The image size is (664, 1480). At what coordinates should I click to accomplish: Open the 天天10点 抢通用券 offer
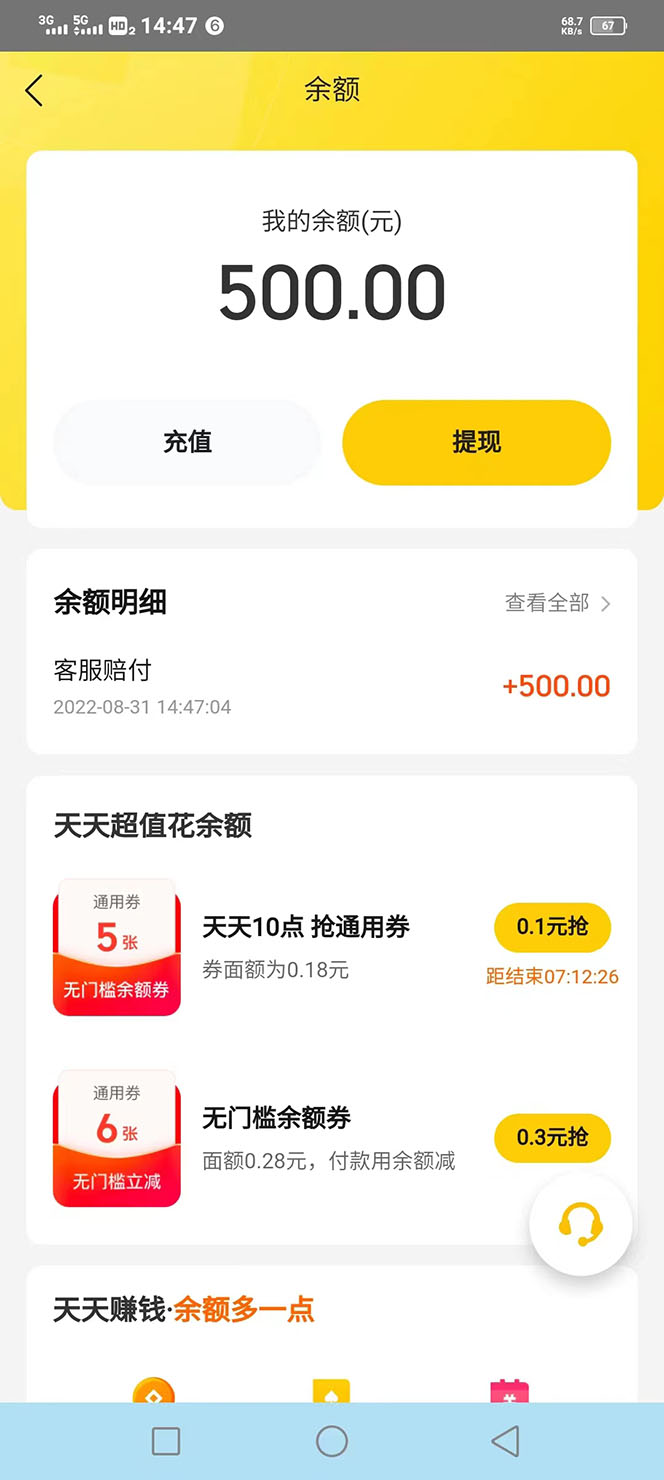click(306, 927)
